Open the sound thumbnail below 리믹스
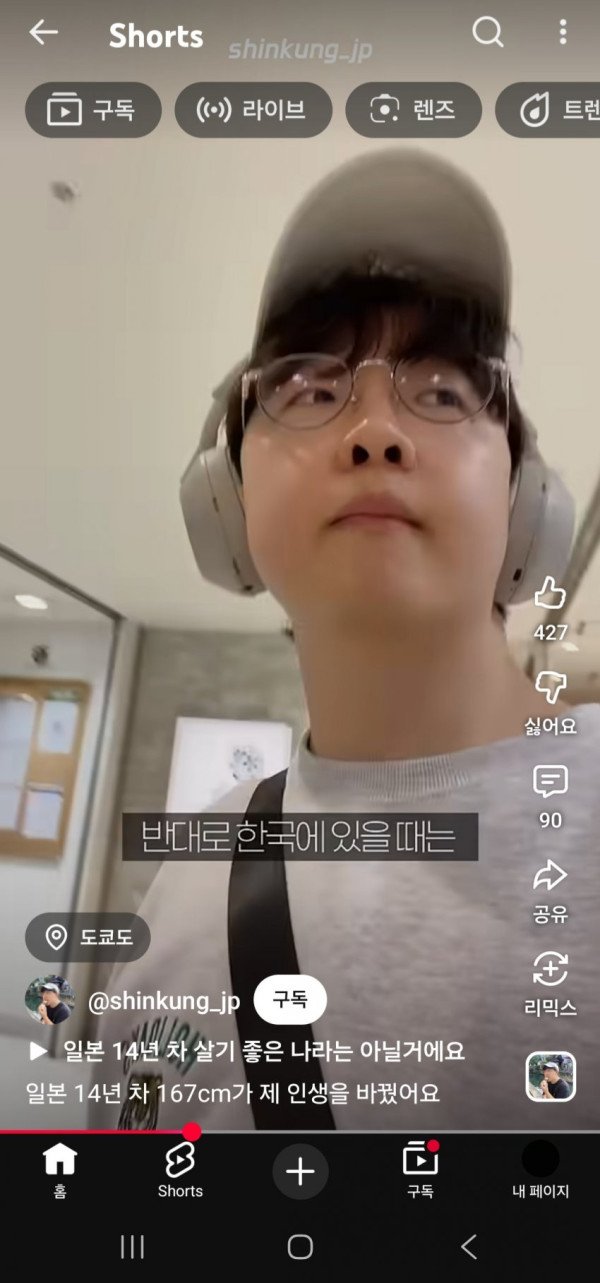 550,1077
